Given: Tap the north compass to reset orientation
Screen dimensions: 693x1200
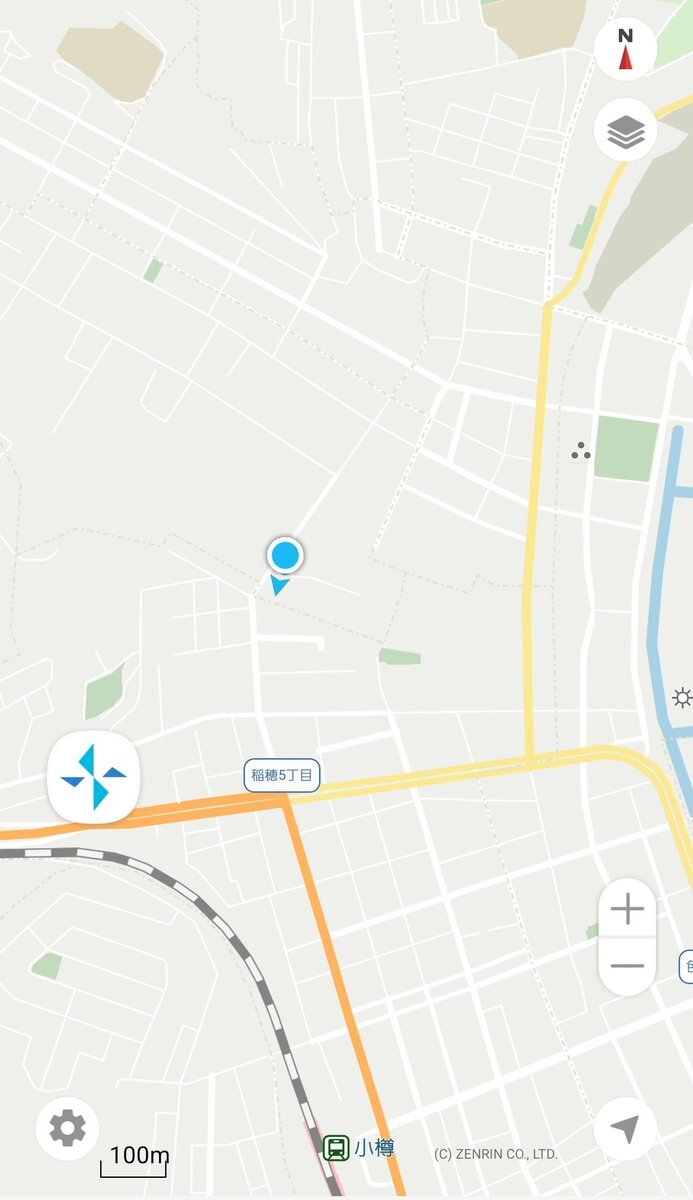Looking at the screenshot, I should (626, 48).
